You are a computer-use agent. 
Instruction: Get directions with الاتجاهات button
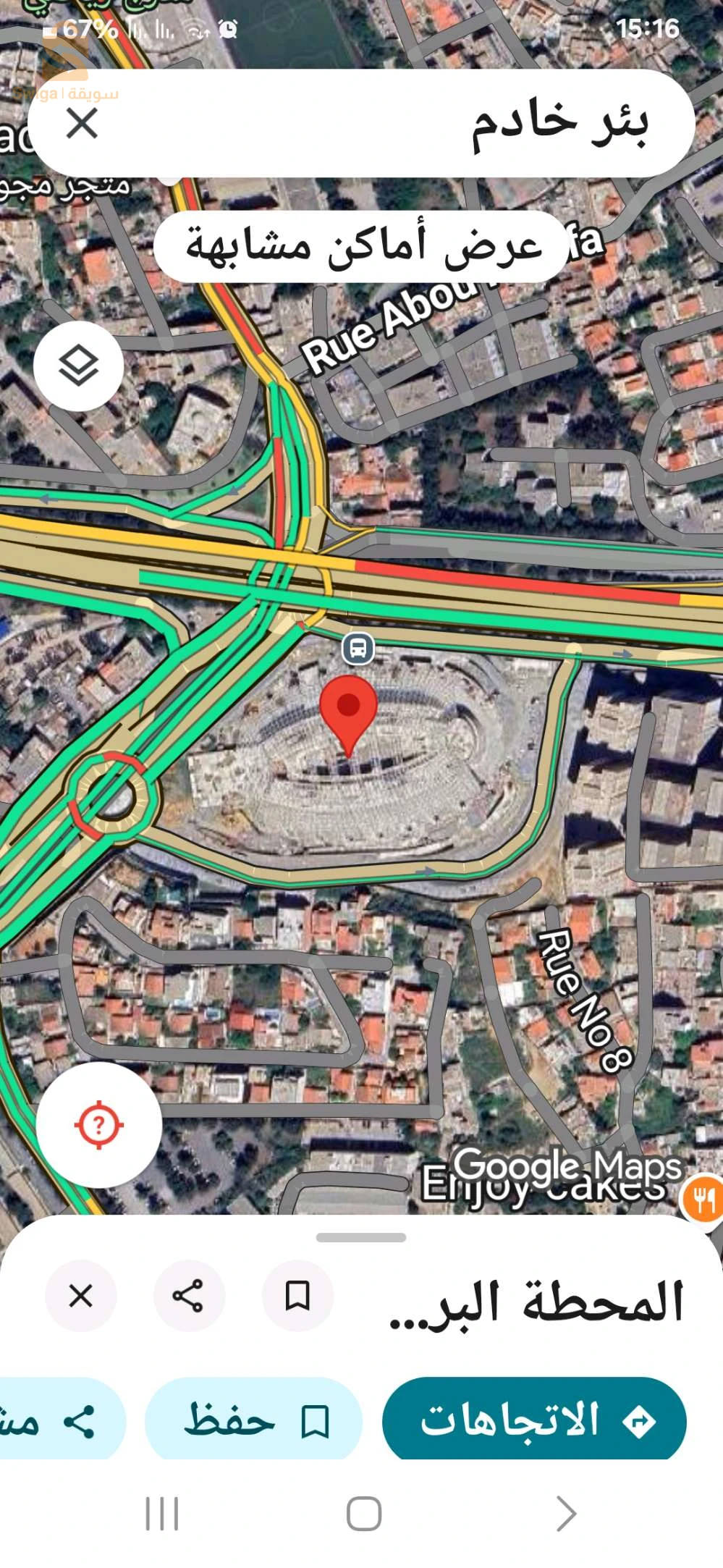point(534,1420)
